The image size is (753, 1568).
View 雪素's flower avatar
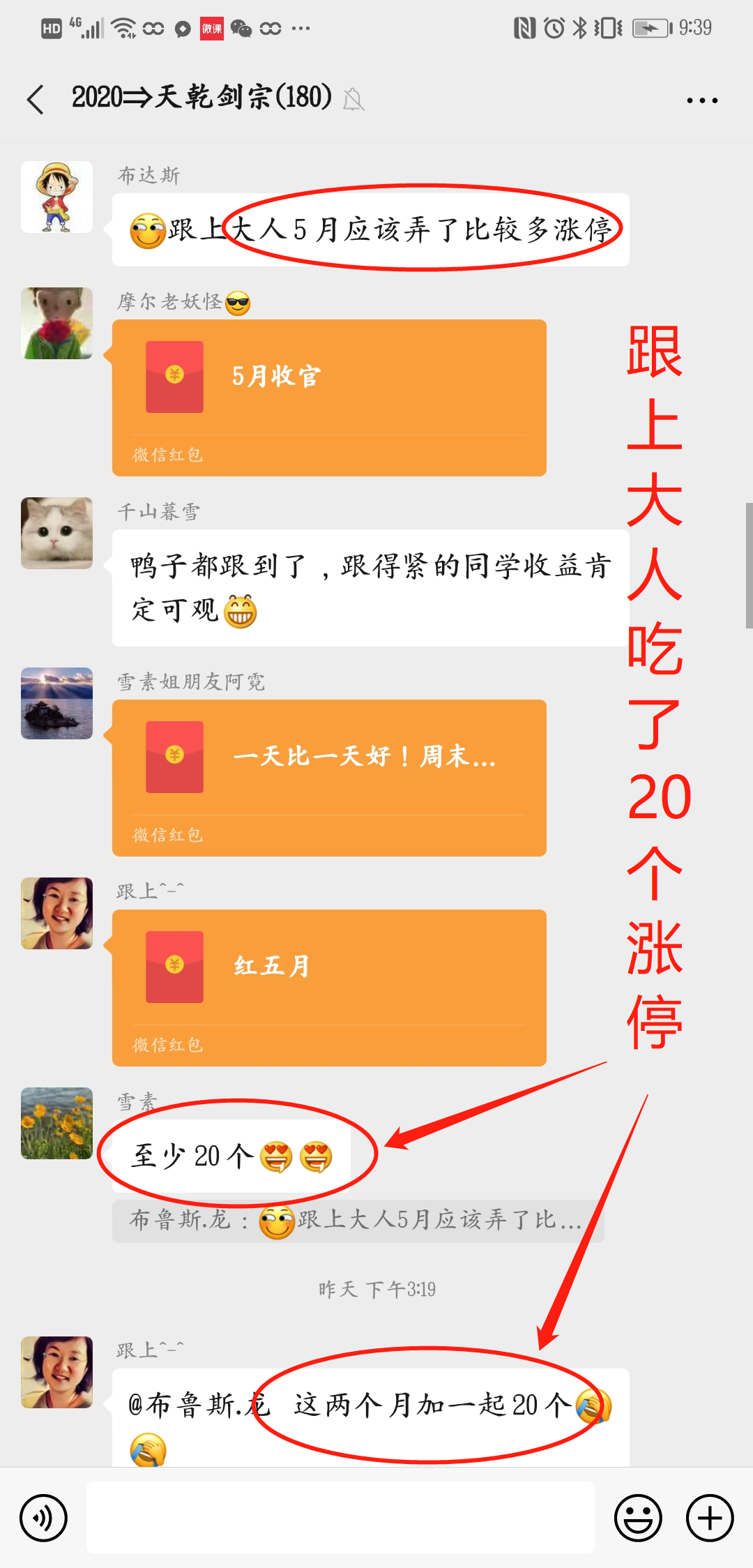pyautogui.click(x=56, y=1123)
